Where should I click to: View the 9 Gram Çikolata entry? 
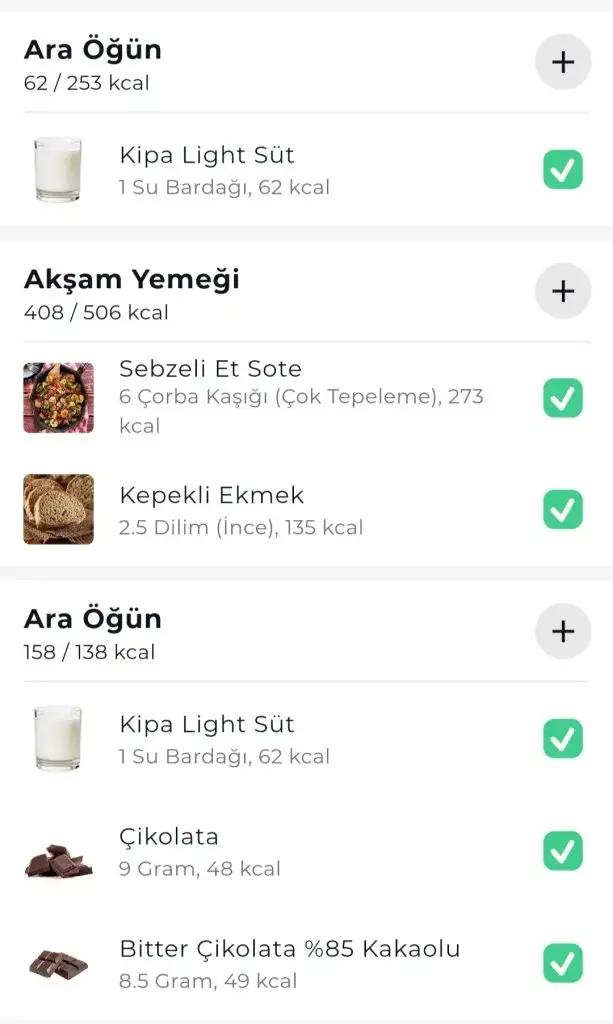click(169, 837)
